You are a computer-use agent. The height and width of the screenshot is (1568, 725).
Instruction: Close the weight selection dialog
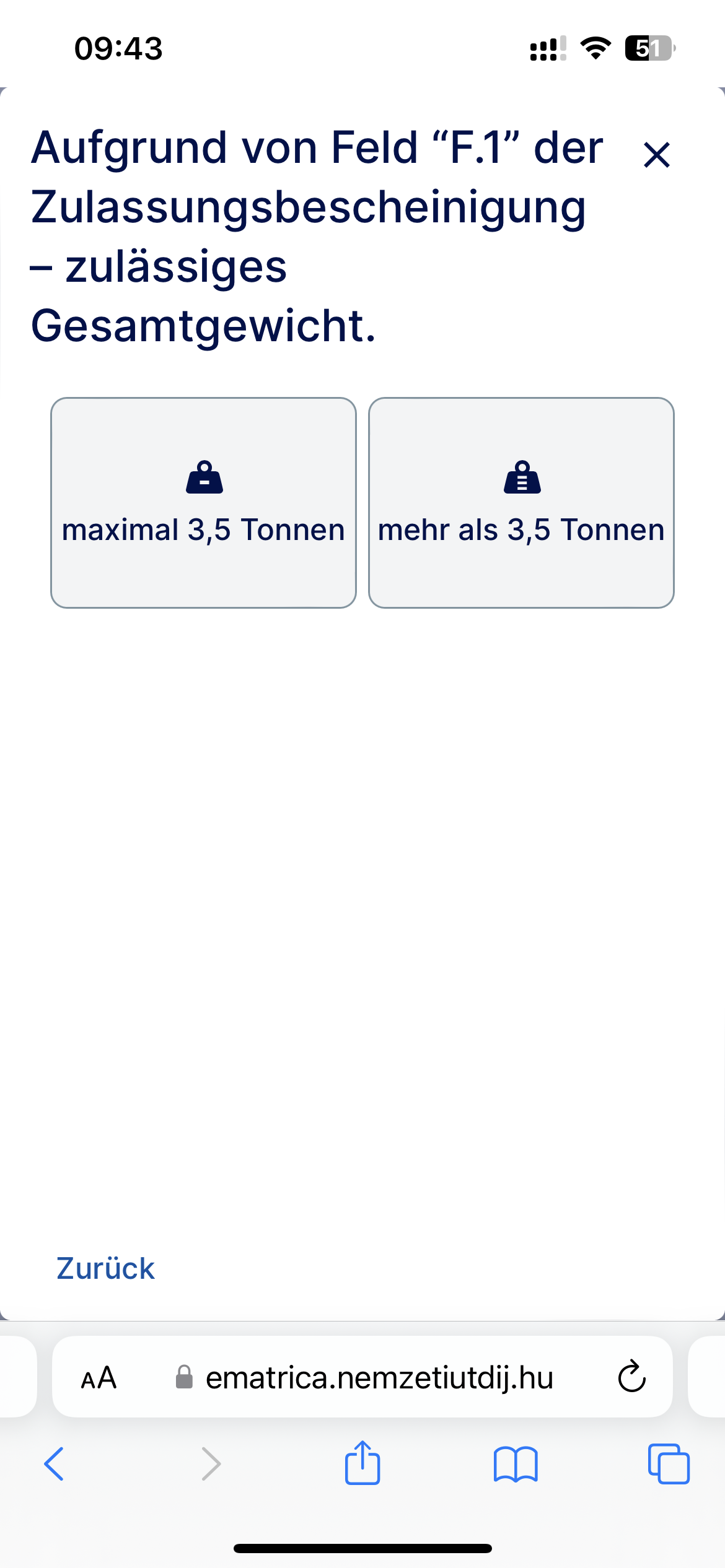(x=657, y=155)
